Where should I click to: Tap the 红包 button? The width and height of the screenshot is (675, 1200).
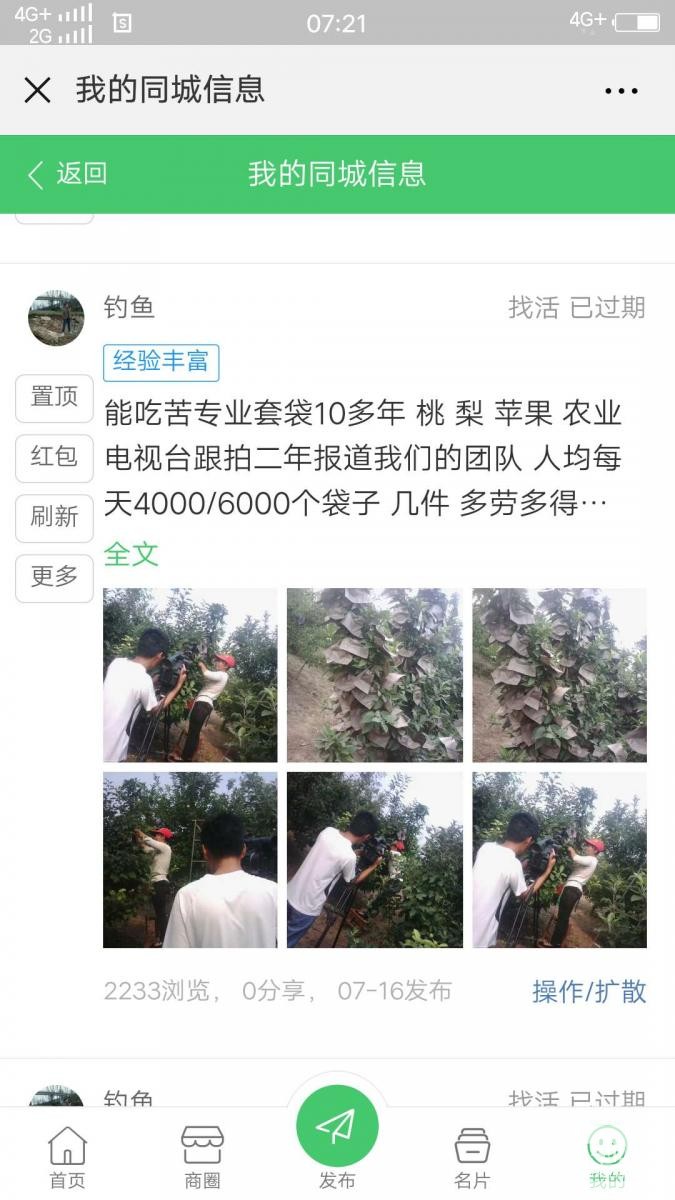coord(54,458)
